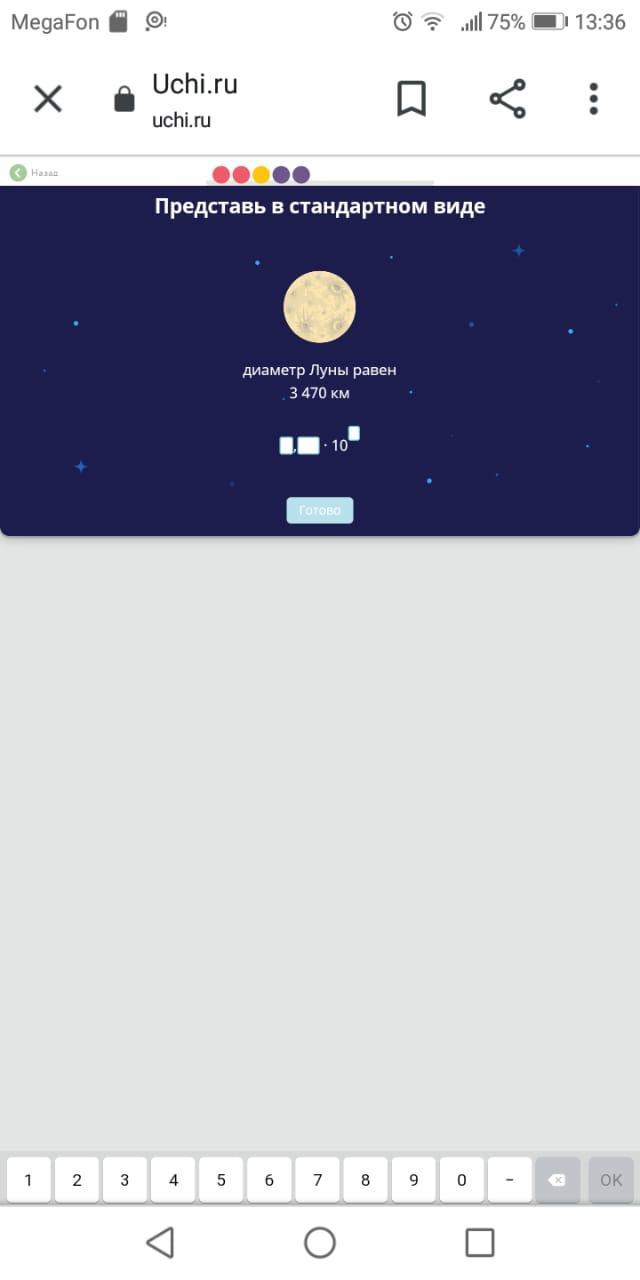This screenshot has width=640, height=1280.
Task: Tap the Готово button
Action: (320, 510)
